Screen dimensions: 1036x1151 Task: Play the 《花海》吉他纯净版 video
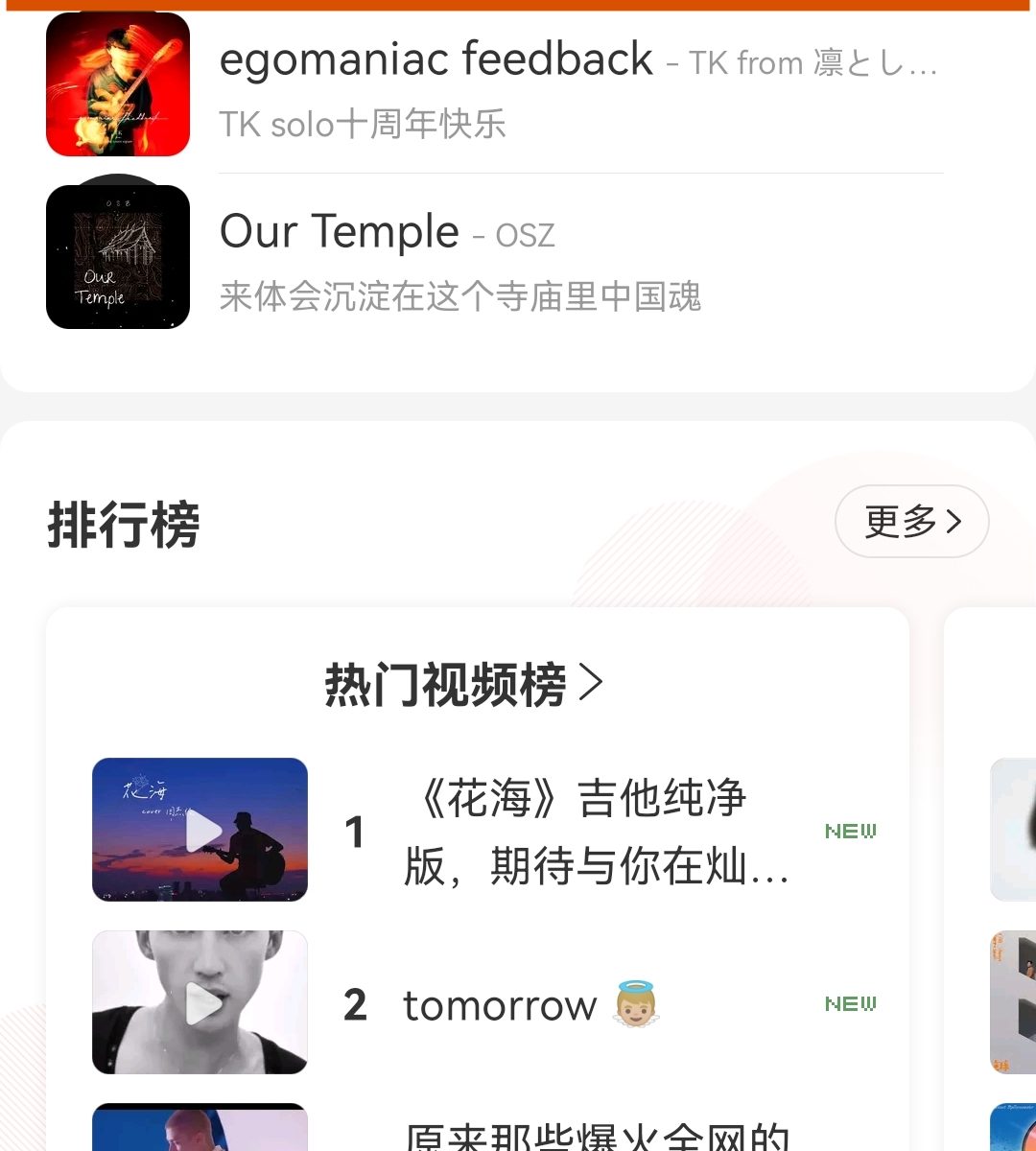(200, 831)
